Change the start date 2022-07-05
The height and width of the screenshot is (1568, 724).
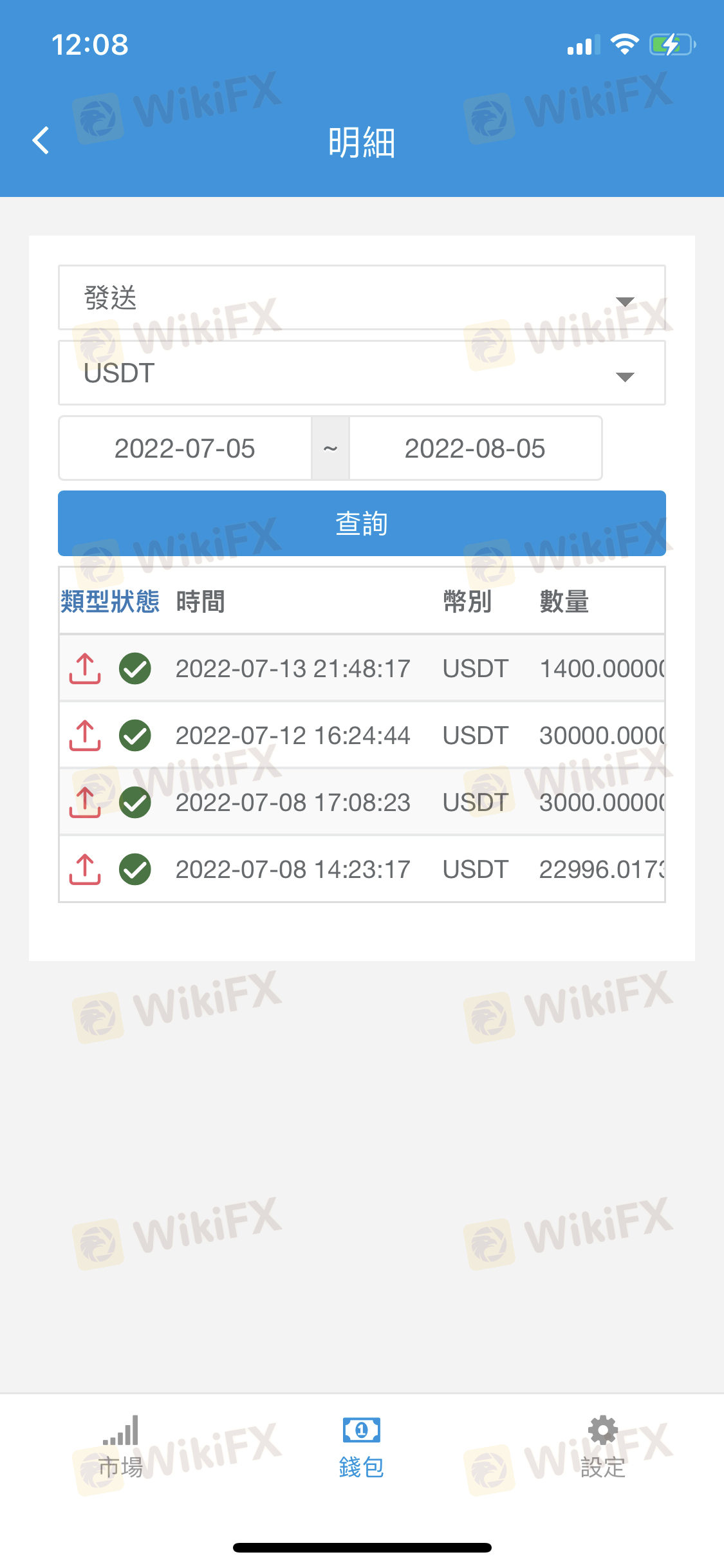[x=185, y=449]
